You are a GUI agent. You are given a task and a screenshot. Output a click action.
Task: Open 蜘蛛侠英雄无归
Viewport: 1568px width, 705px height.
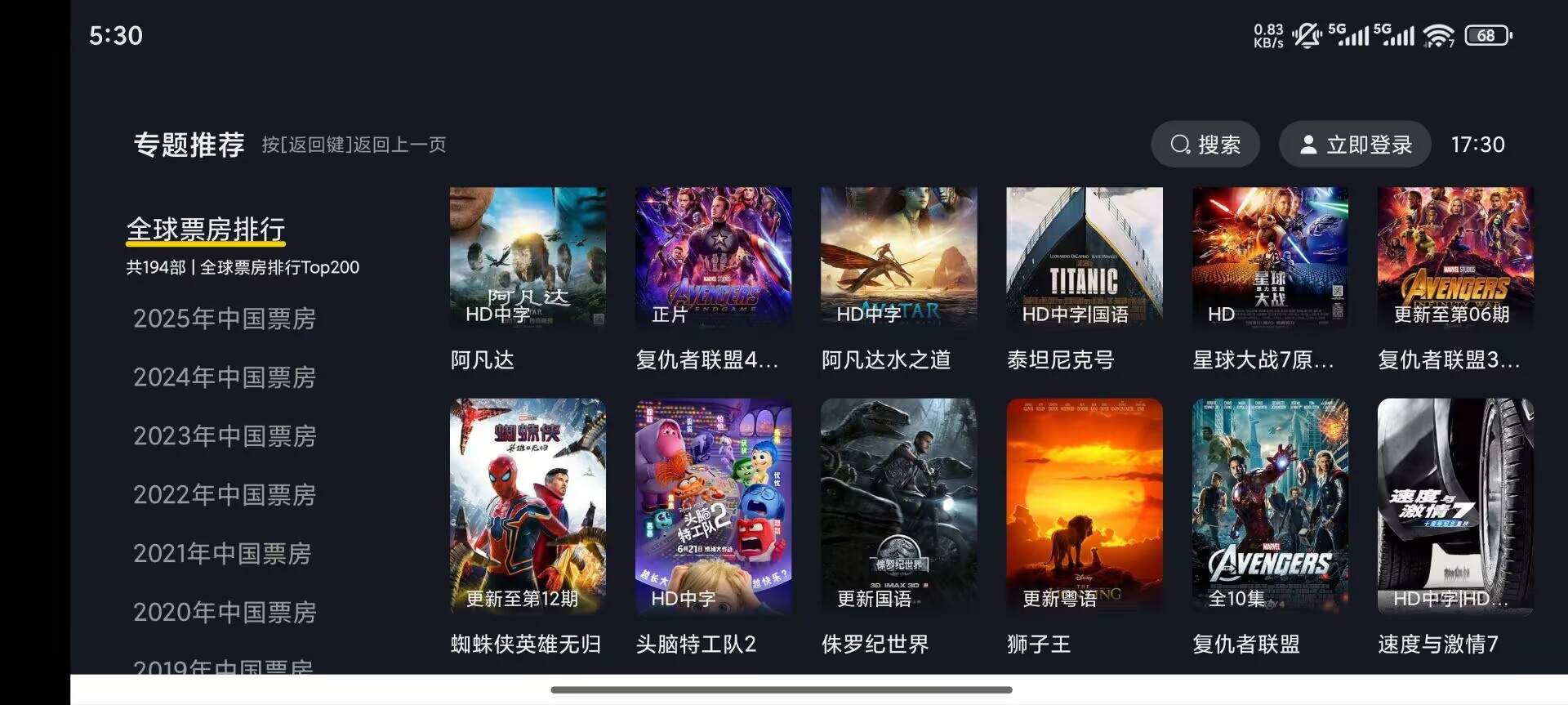pos(528,506)
